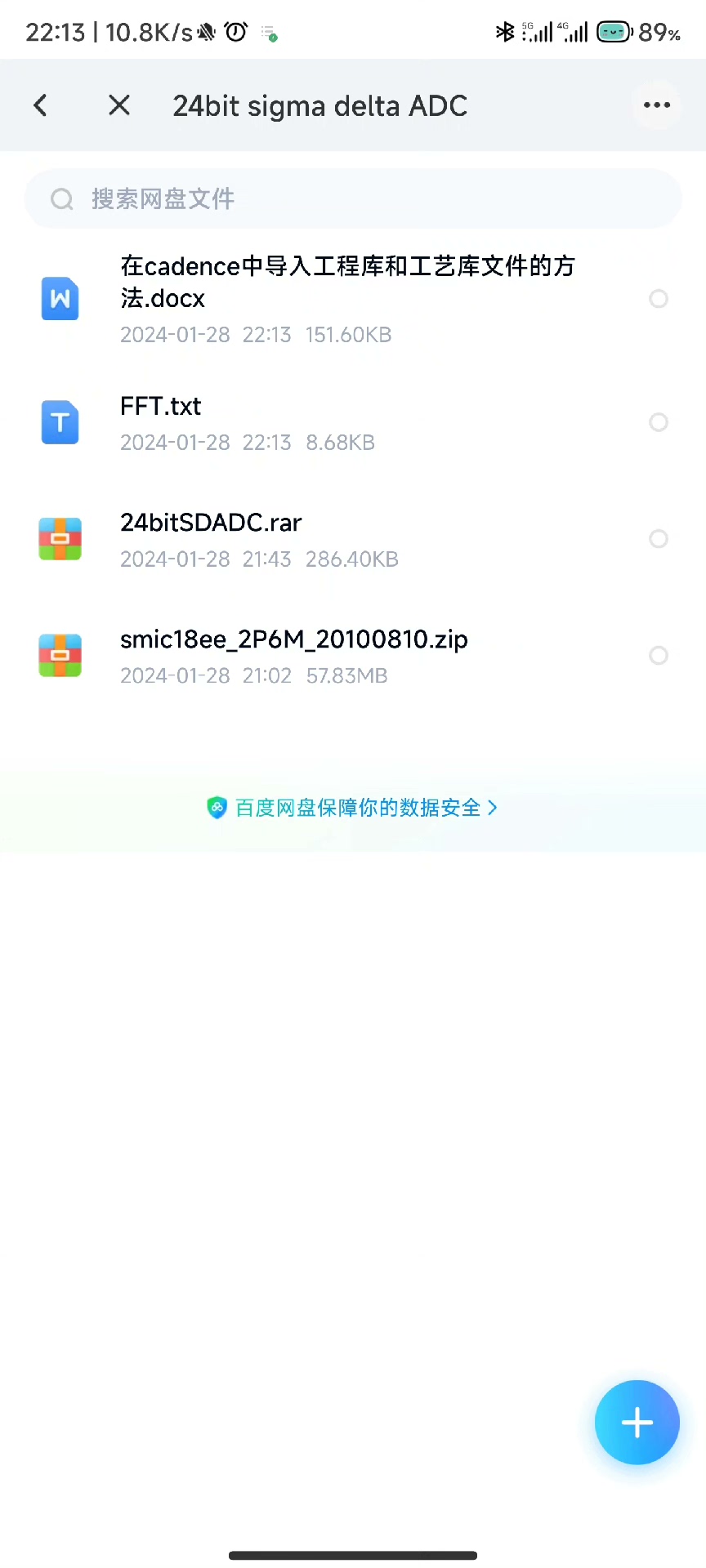Tap the title 24bit sigma delta ADC

319,105
